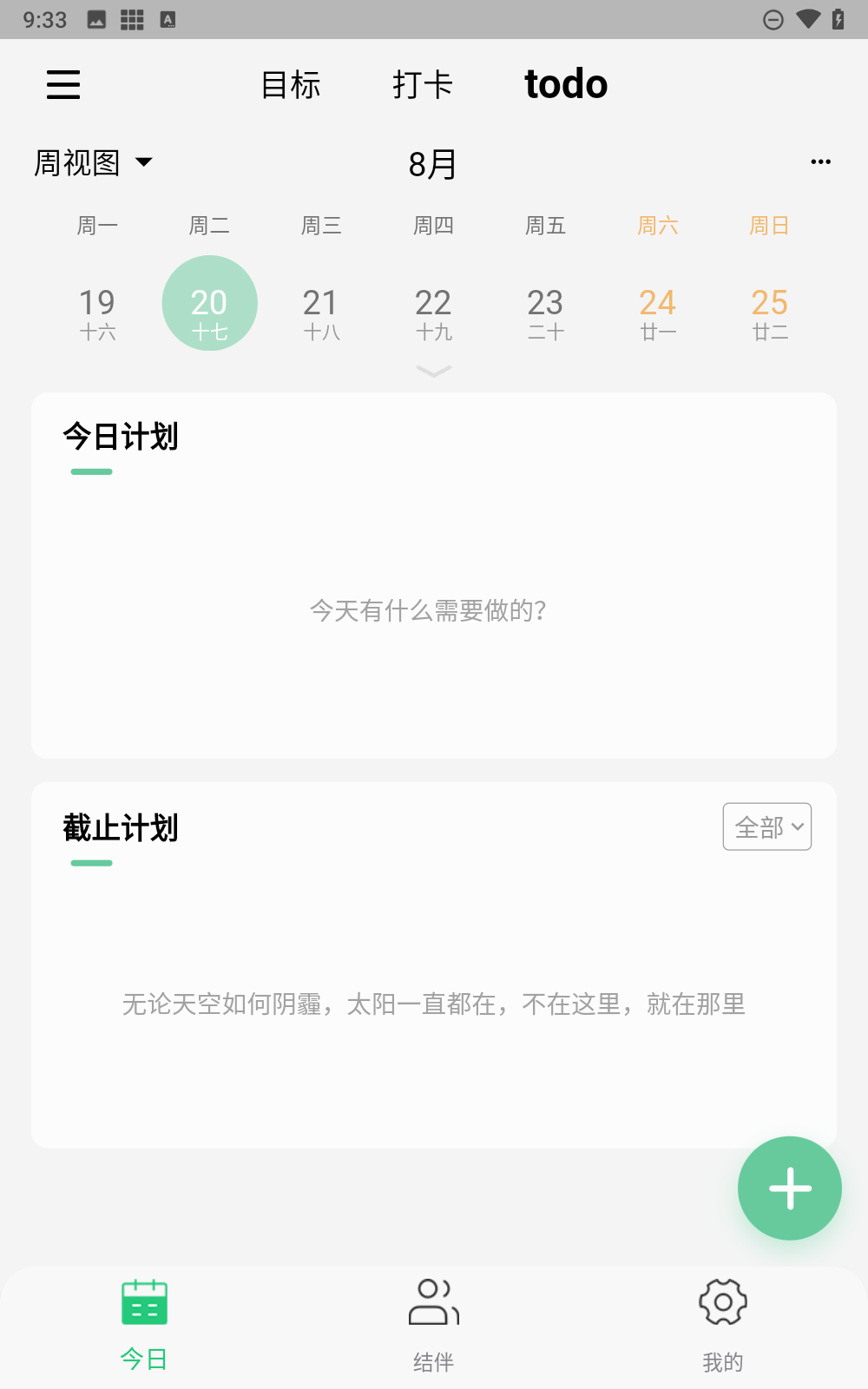This screenshot has width=868, height=1389.
Task: Open the three-dot overflow menu
Action: pyautogui.click(x=820, y=162)
